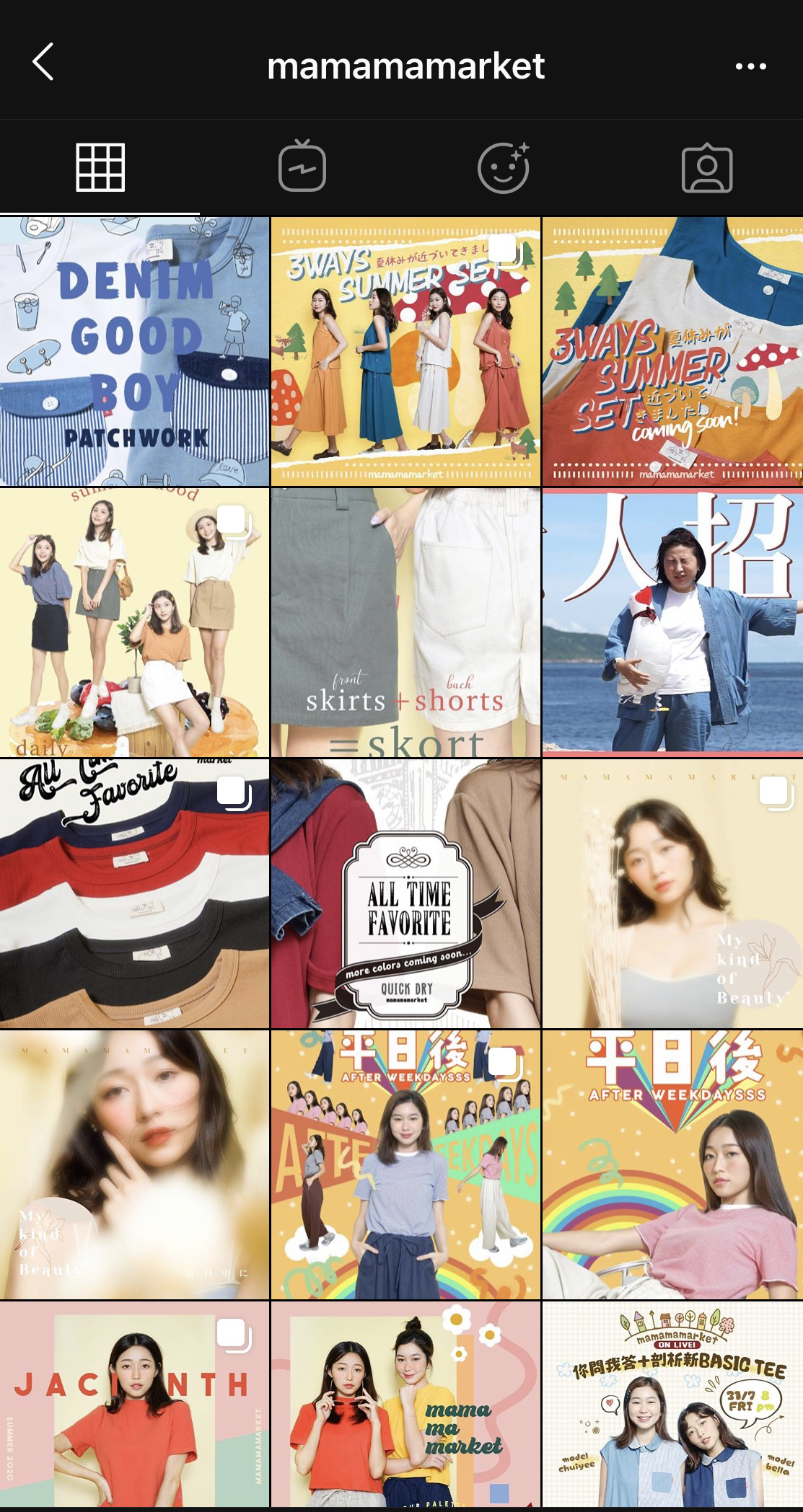Go back from mamamamarket profile
The image size is (803, 1512).
pos(43,62)
